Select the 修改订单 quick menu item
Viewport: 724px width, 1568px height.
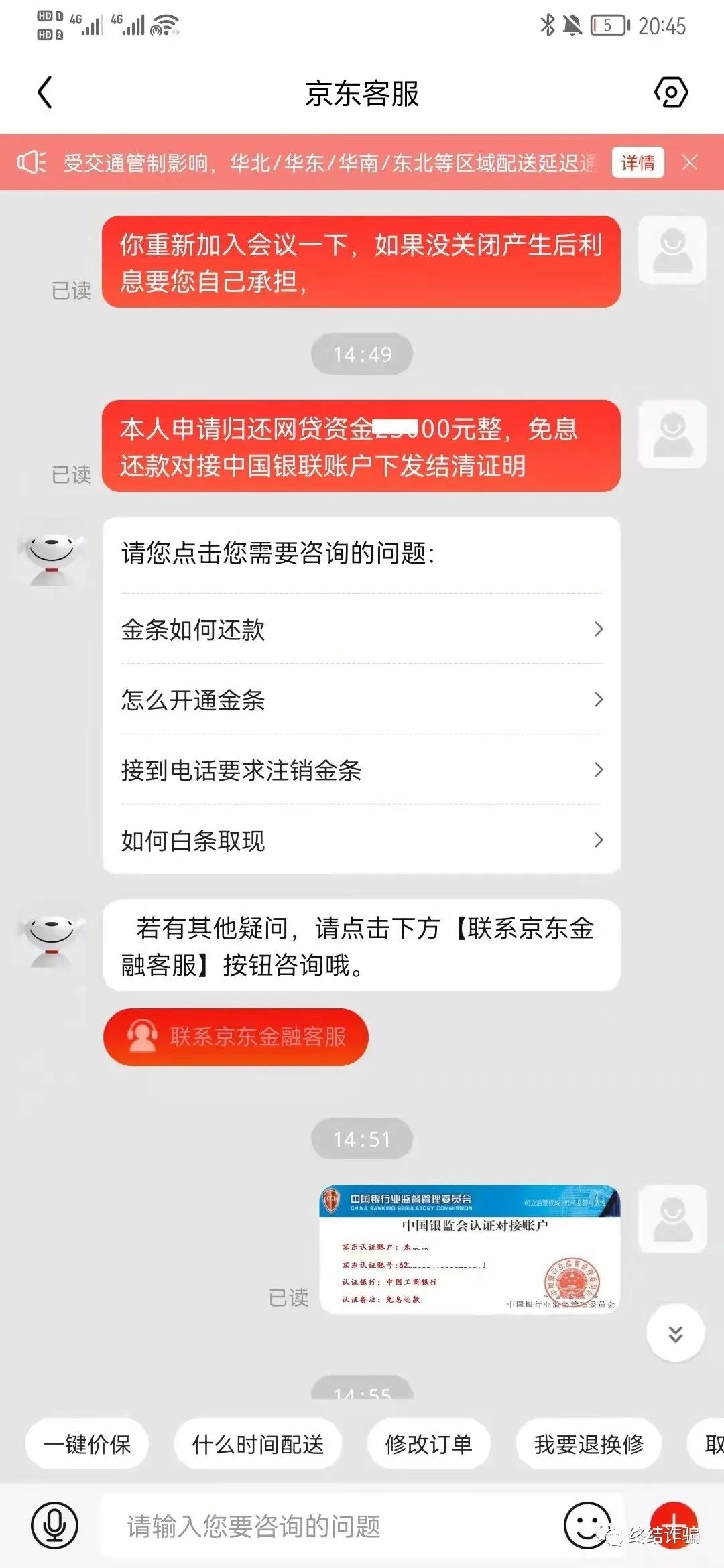click(x=429, y=1445)
